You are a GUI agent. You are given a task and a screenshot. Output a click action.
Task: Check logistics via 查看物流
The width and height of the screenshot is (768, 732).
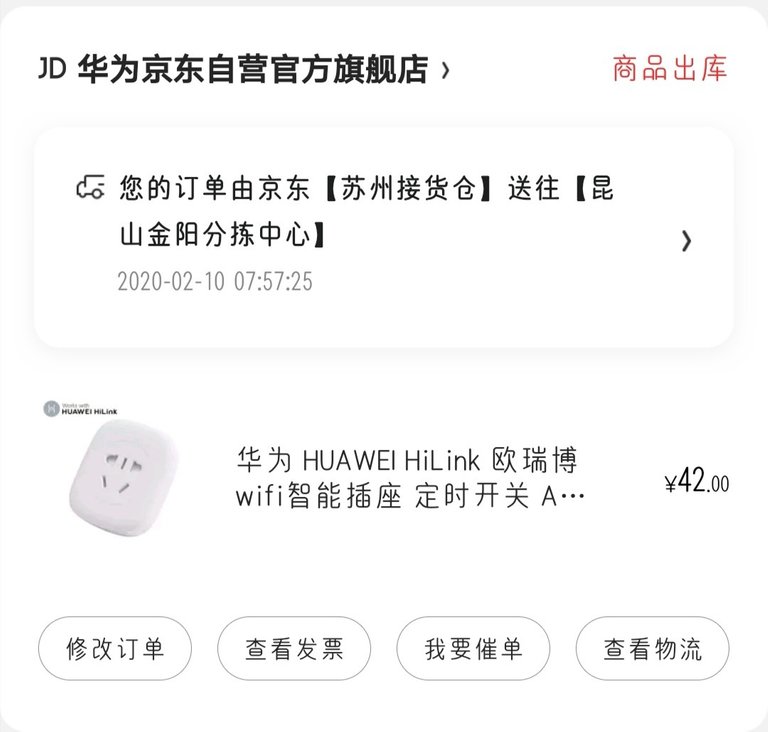click(652, 649)
